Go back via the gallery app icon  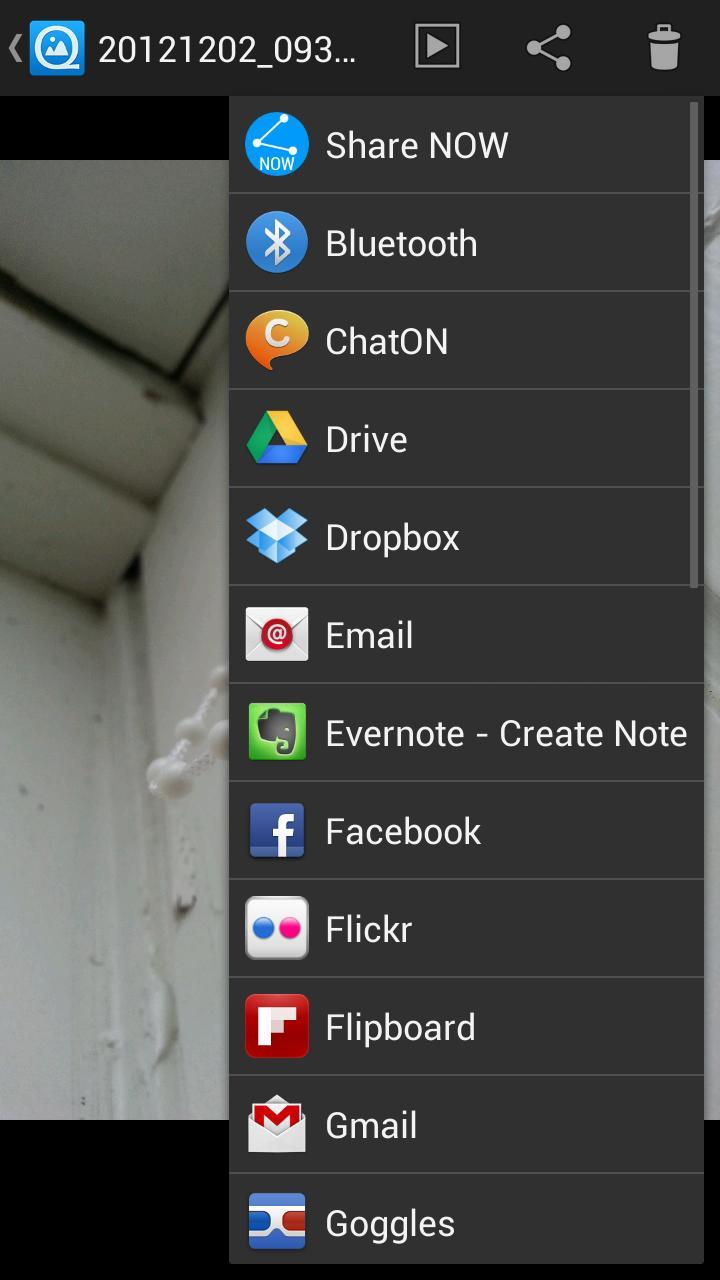(55, 48)
